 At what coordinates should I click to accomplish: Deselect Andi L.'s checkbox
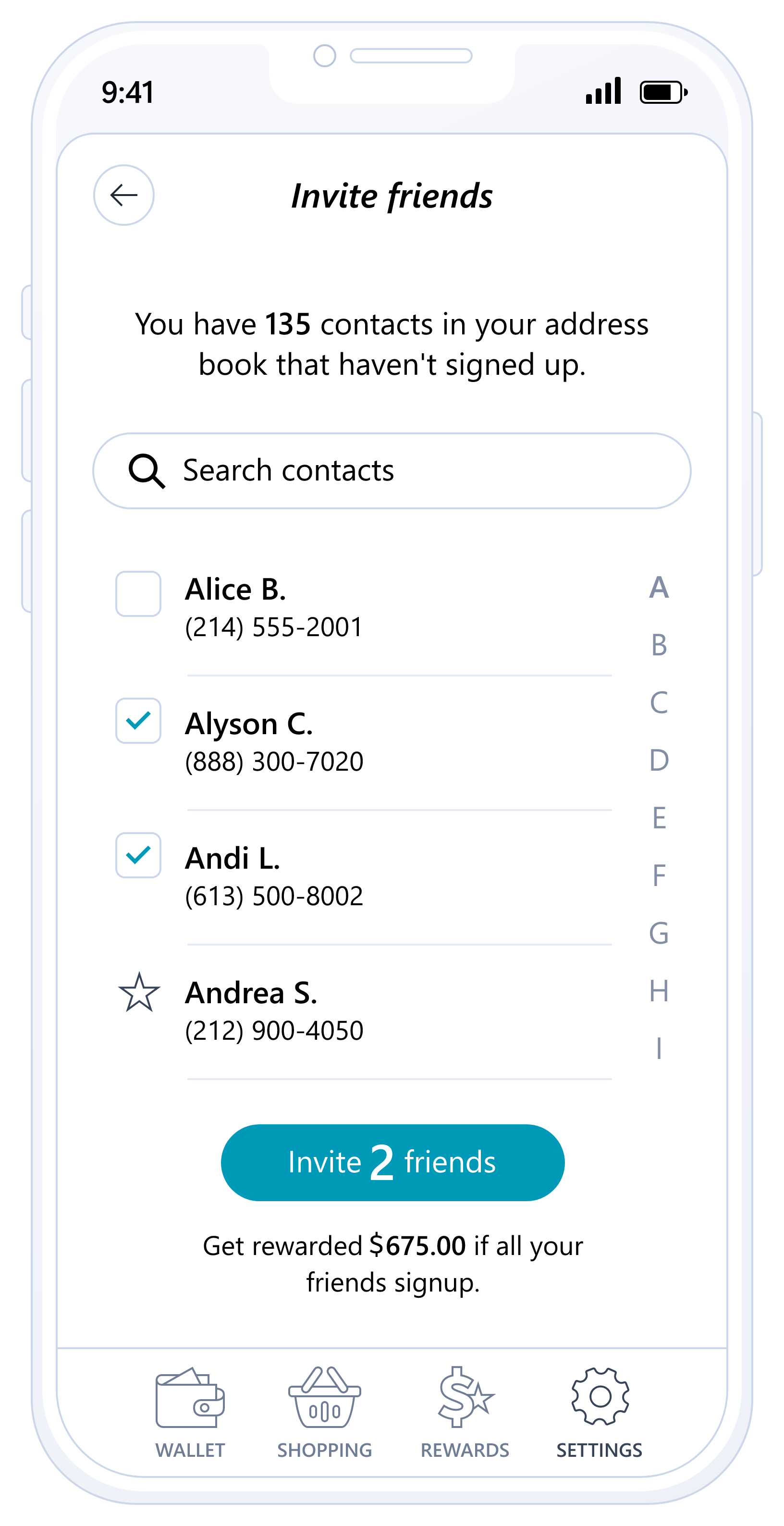tap(138, 855)
